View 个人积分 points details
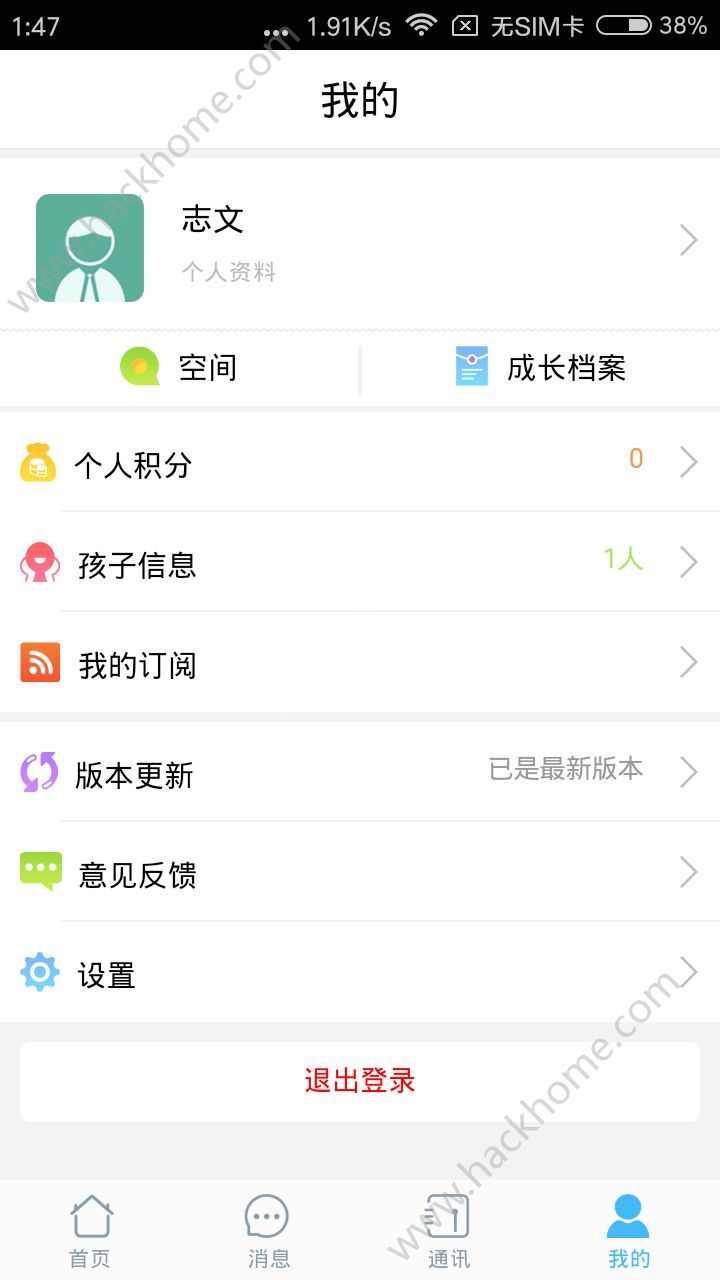 360,464
